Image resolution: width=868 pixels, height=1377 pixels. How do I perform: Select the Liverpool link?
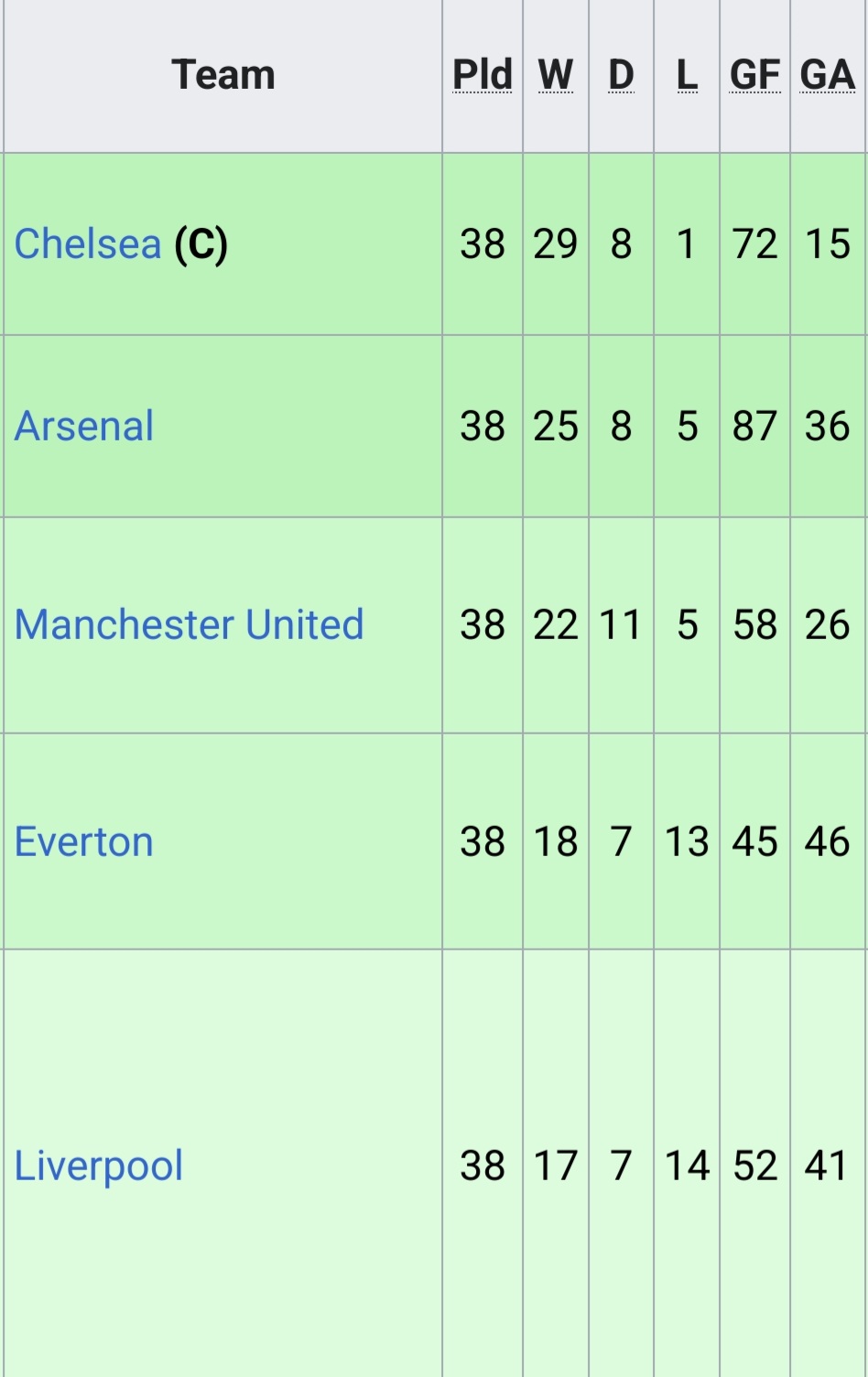coord(99,1166)
